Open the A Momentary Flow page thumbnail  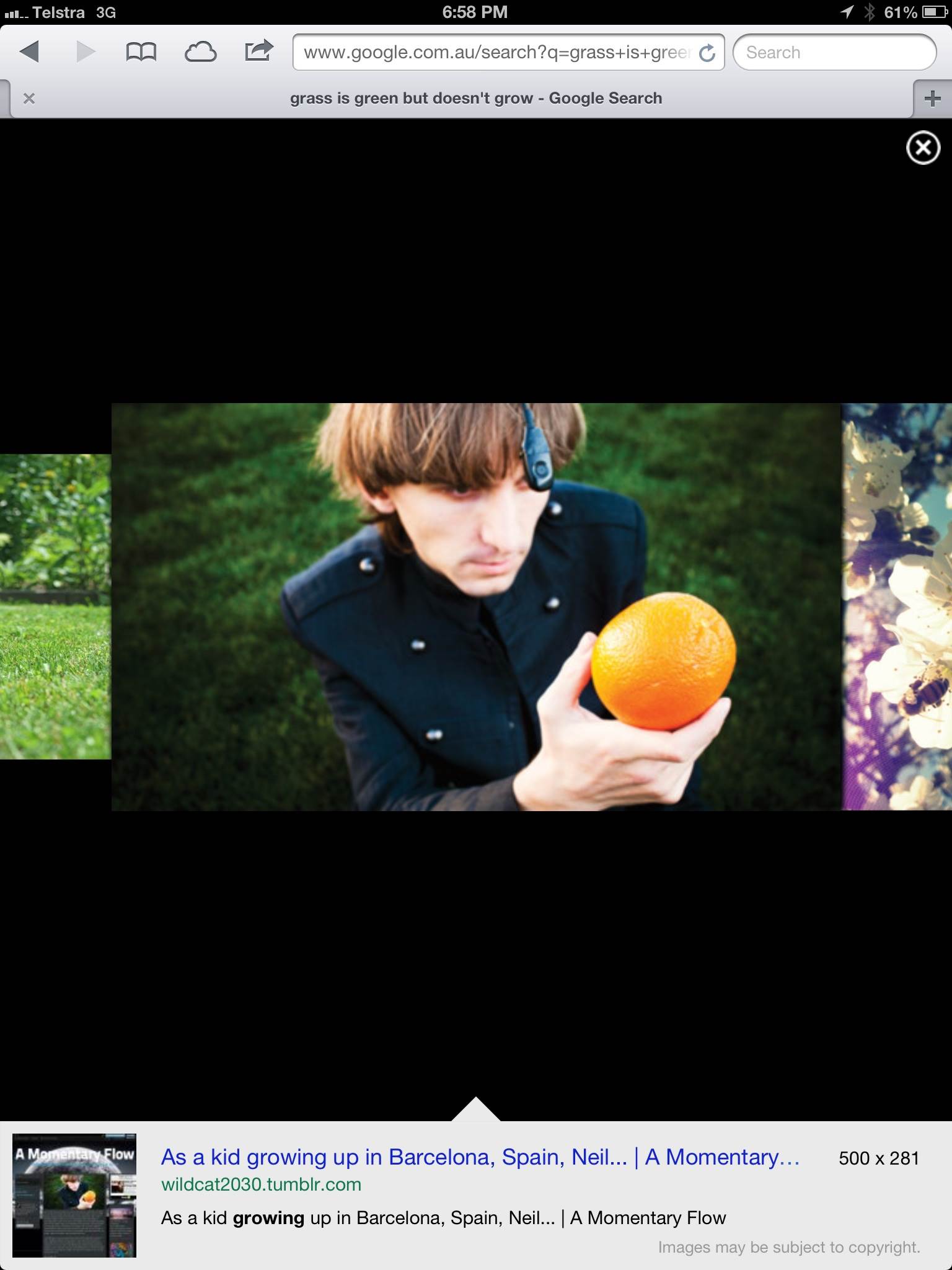coord(74,1195)
